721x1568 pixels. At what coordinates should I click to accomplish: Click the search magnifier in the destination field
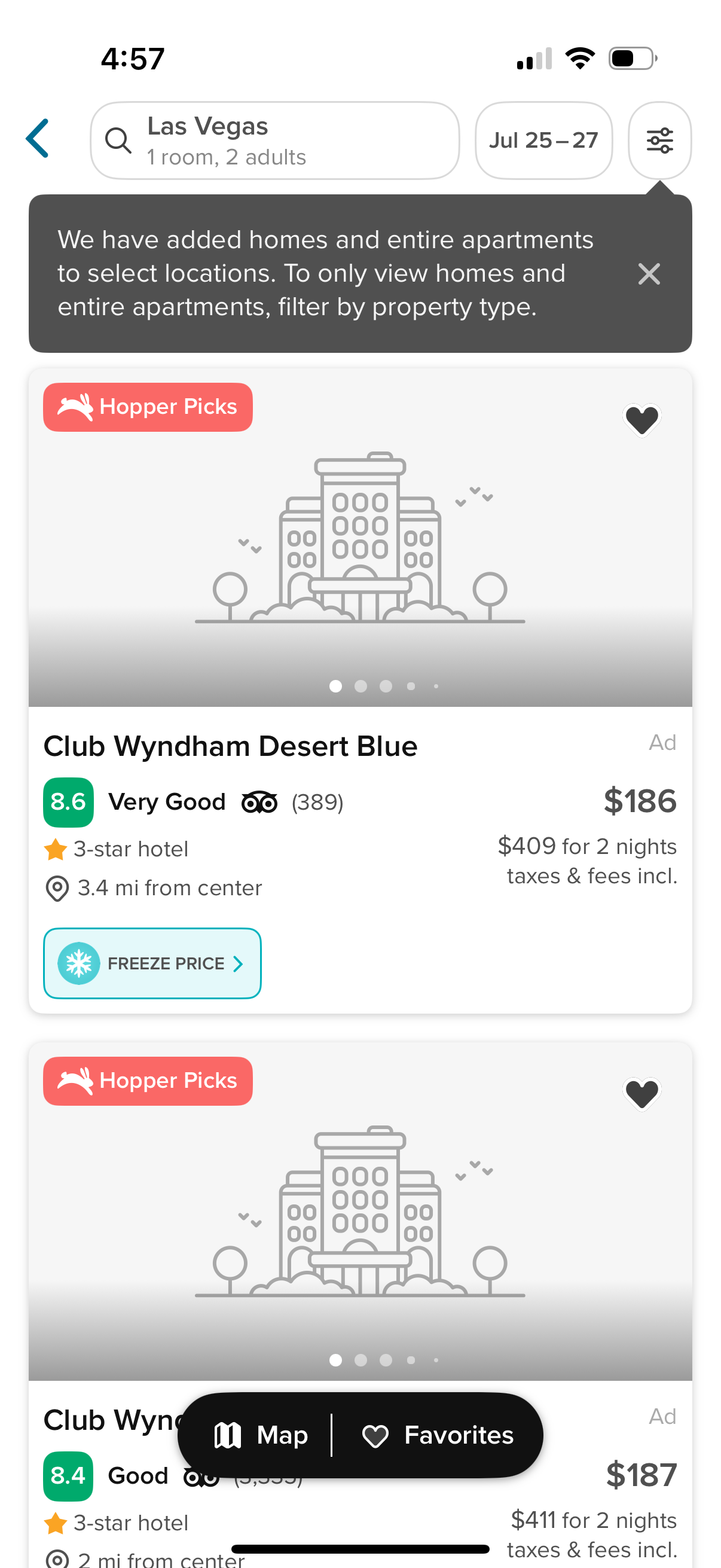(119, 140)
